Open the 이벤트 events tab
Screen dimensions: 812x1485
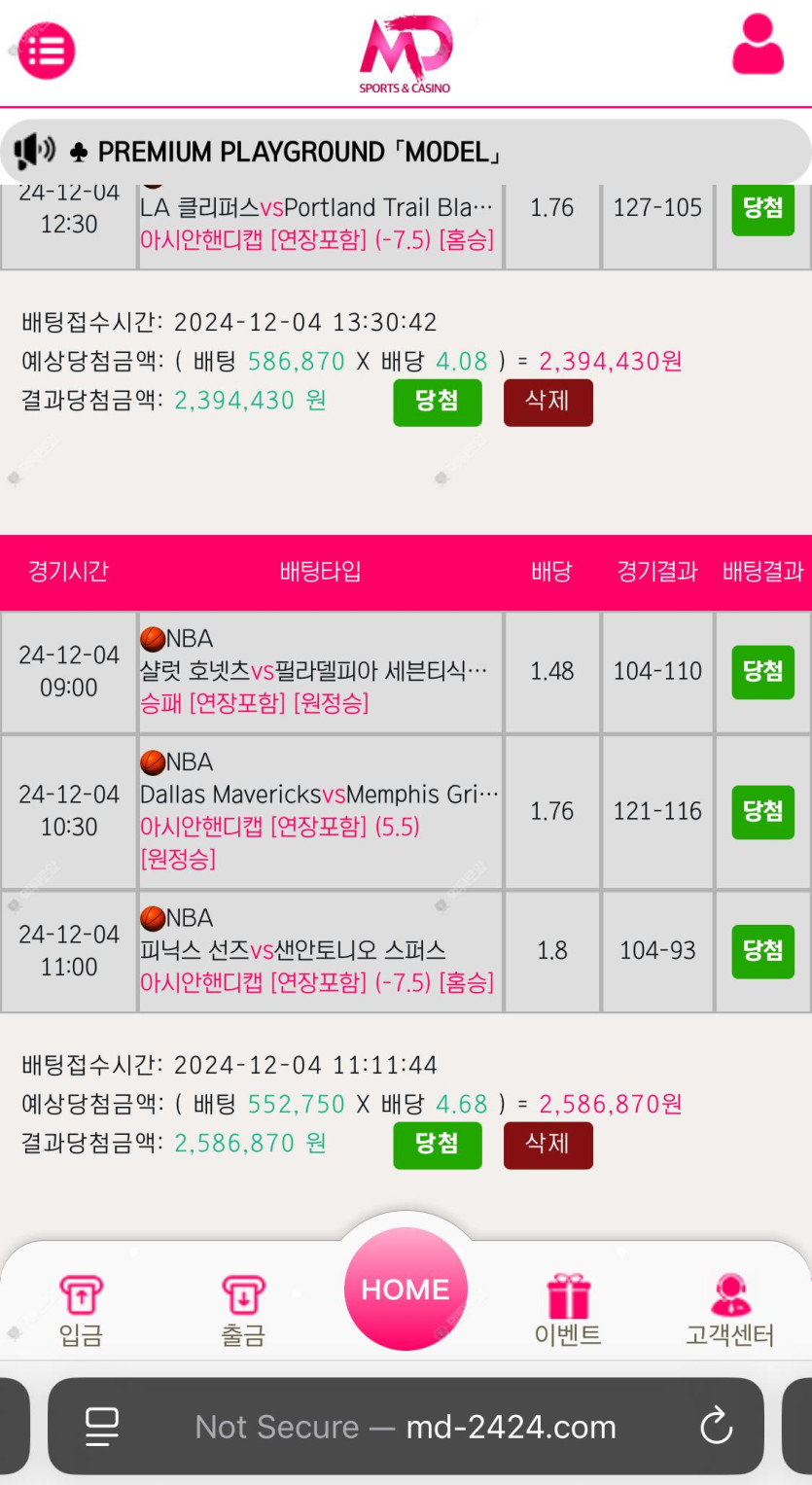(568, 1310)
